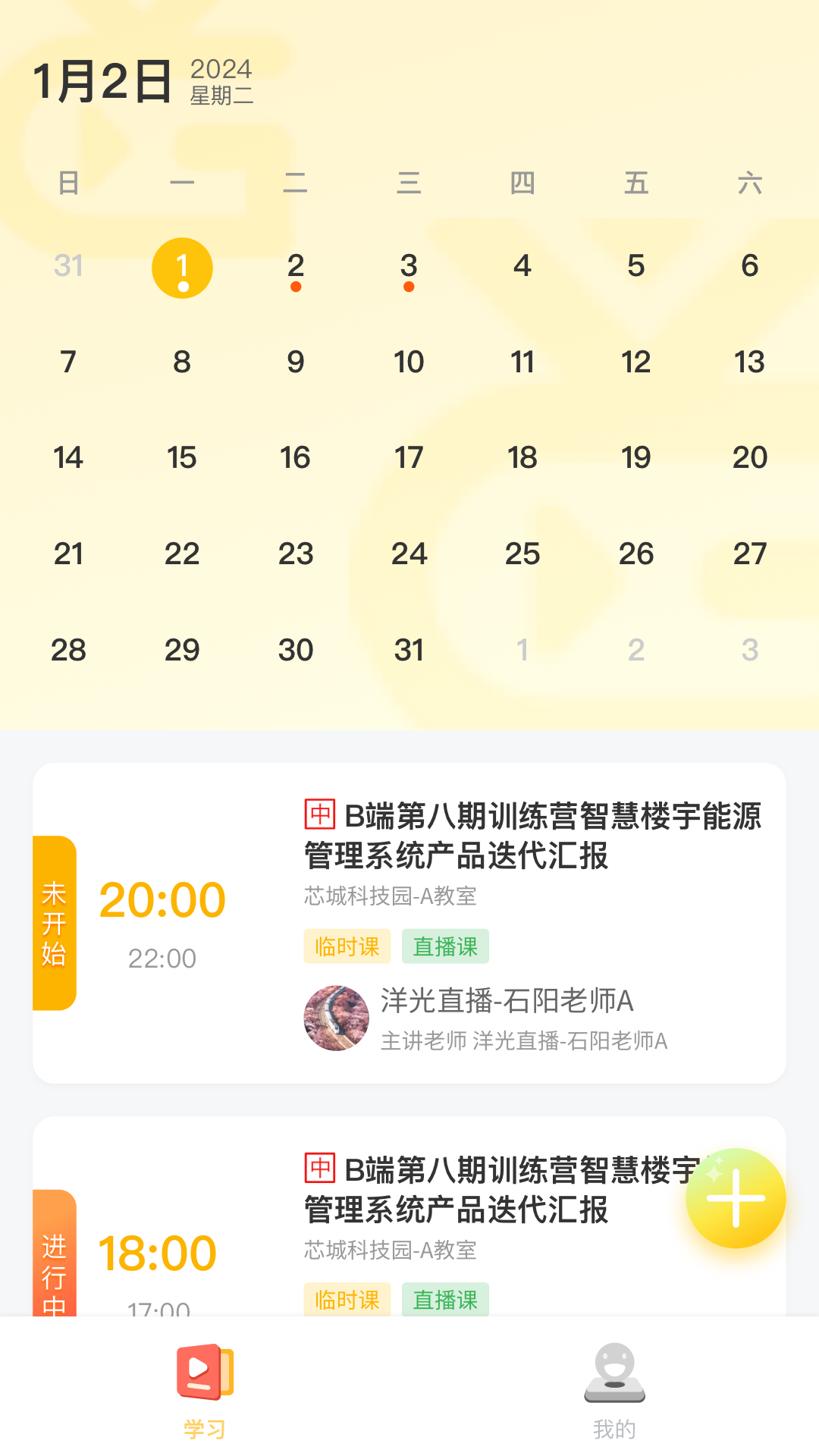
Task: Click the 中 badge on the first course
Action: 318,813
